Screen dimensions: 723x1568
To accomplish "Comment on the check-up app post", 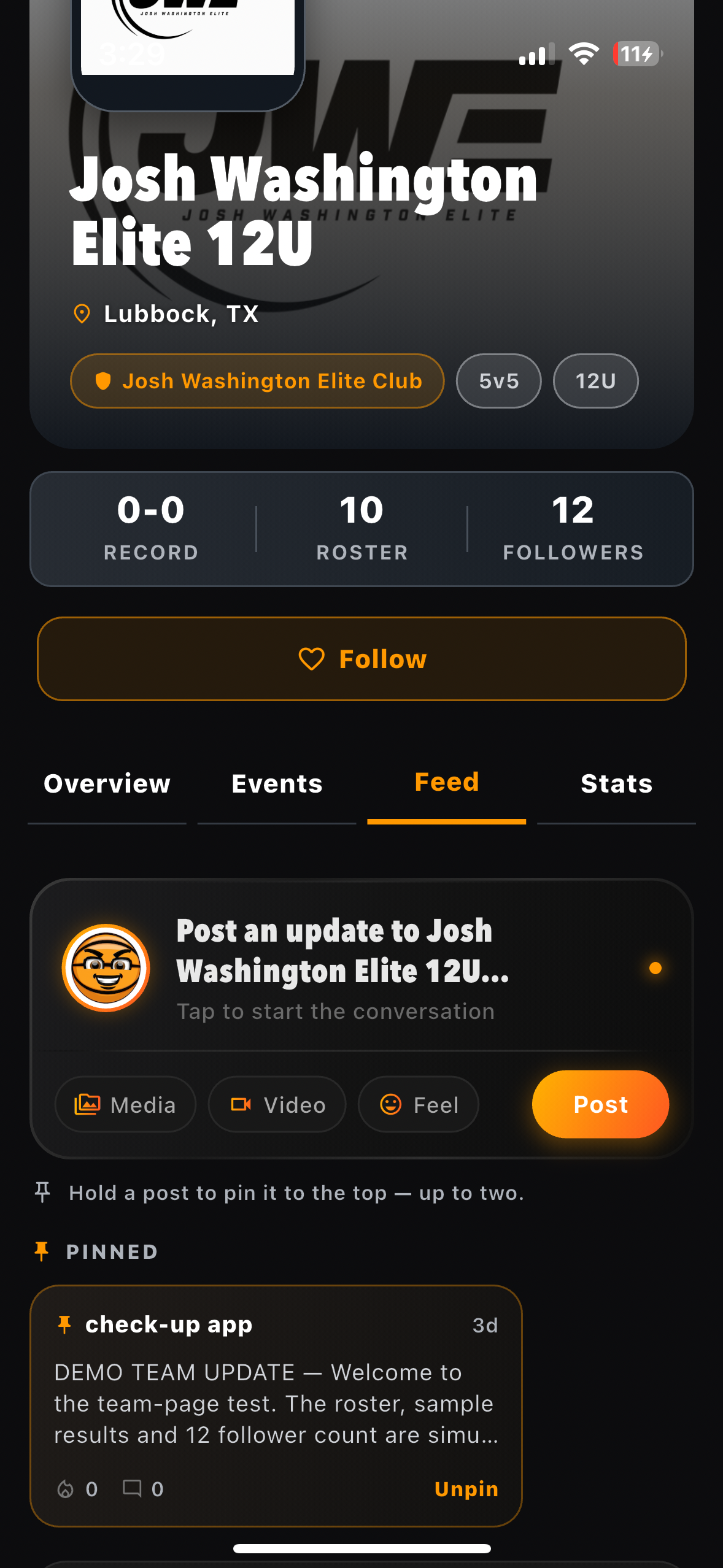I will tap(143, 1489).
